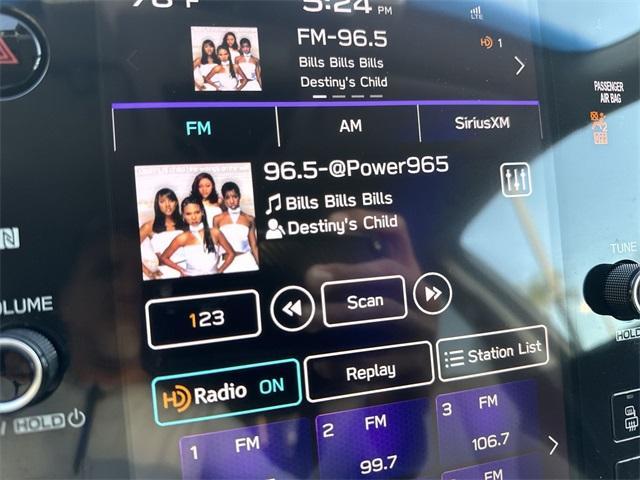The width and height of the screenshot is (640, 480).
Task: Open the Station List
Action: tap(492, 353)
